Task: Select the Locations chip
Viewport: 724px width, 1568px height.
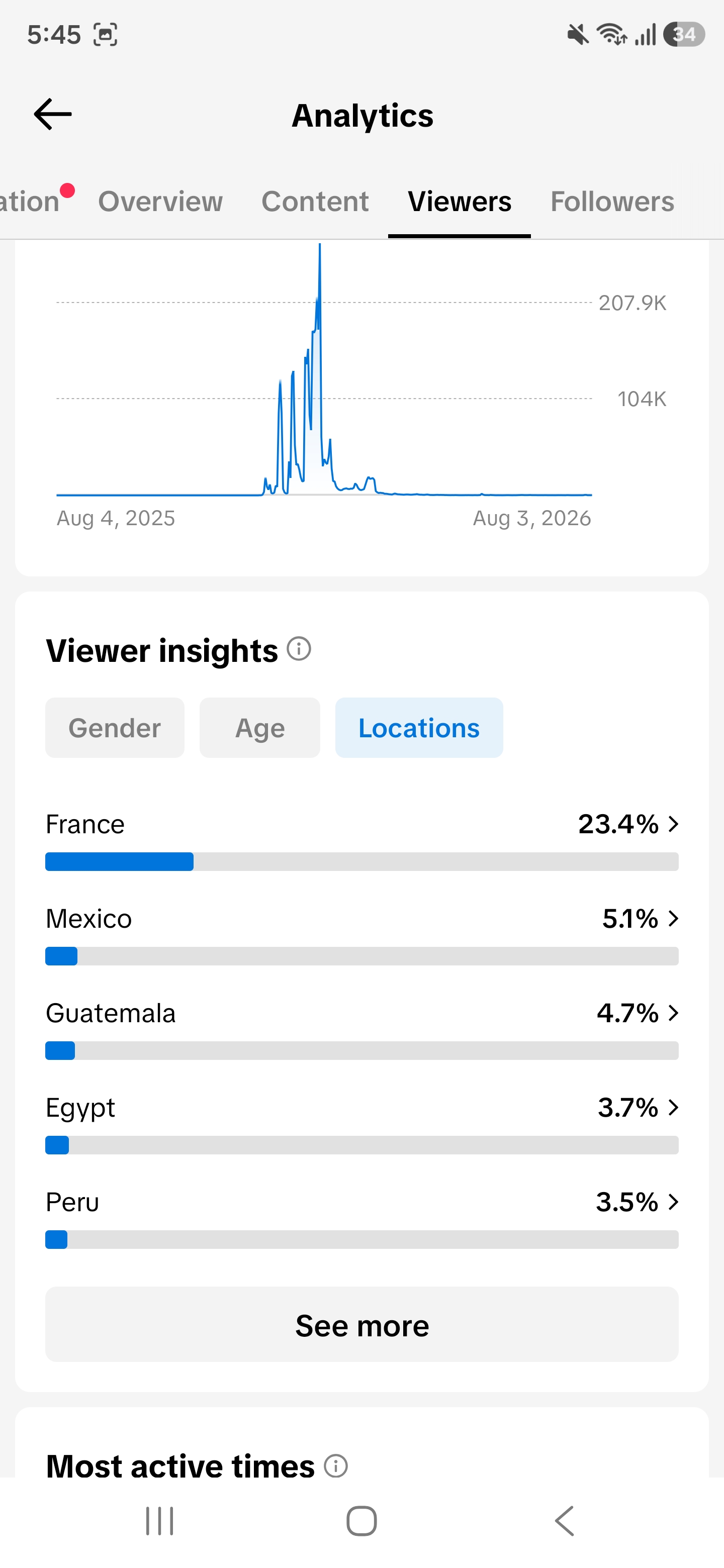Action: tap(419, 727)
